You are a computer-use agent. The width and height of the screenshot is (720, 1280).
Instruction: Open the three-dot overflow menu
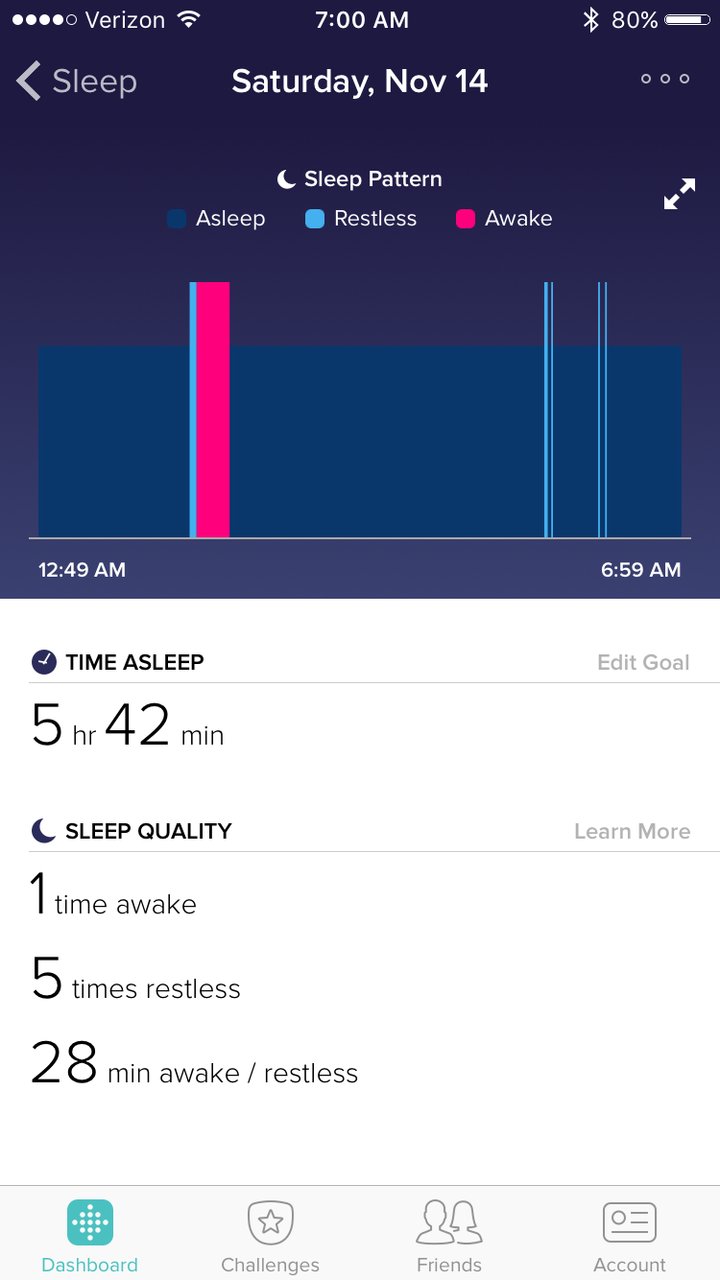(x=665, y=79)
